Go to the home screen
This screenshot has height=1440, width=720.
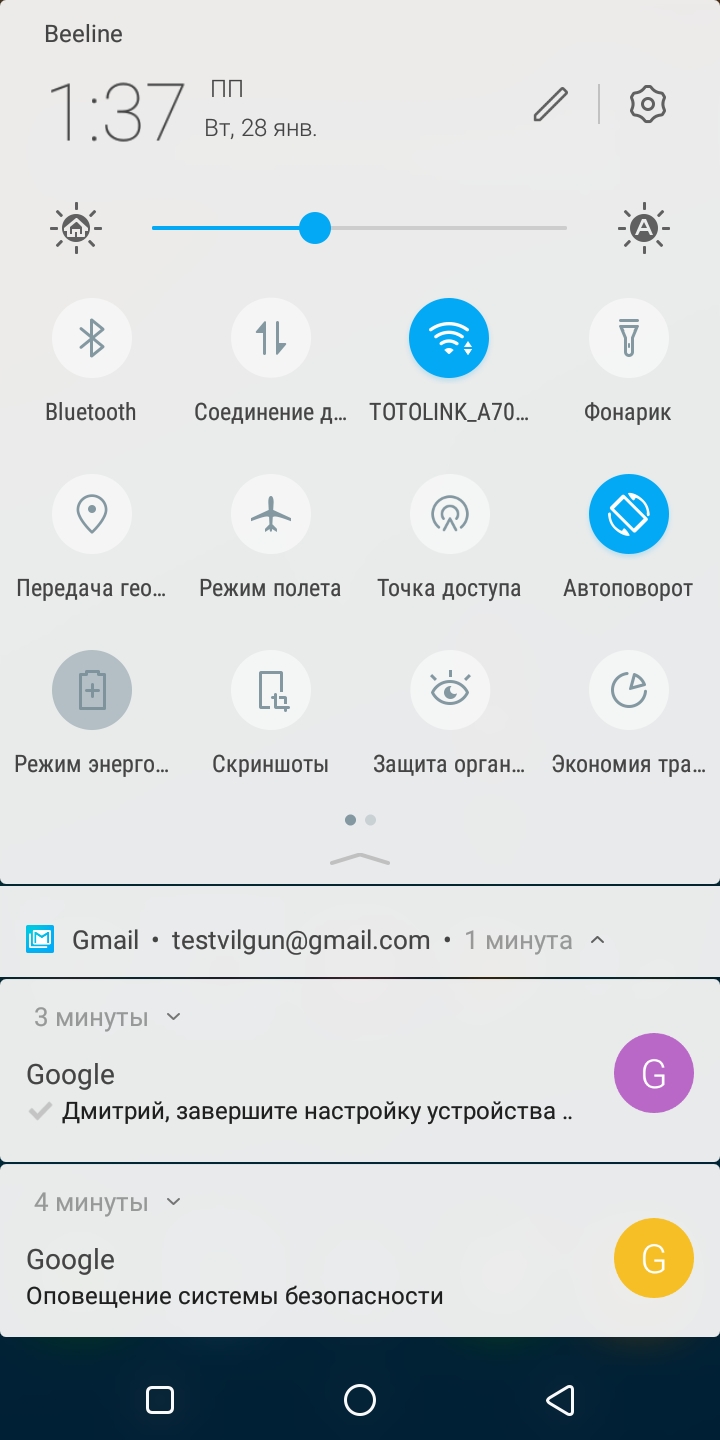(360, 1399)
